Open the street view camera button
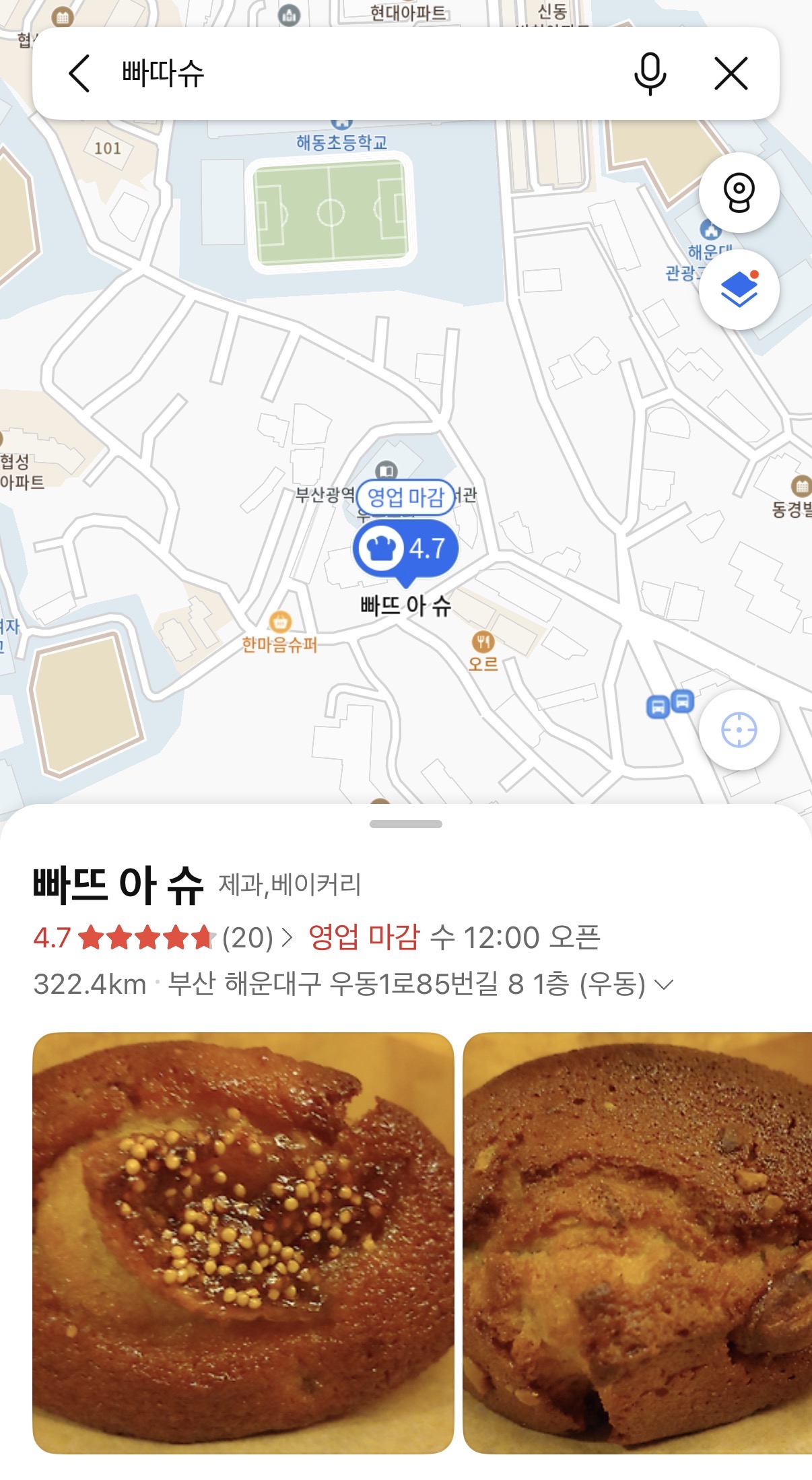The image size is (812, 1480). (x=739, y=193)
